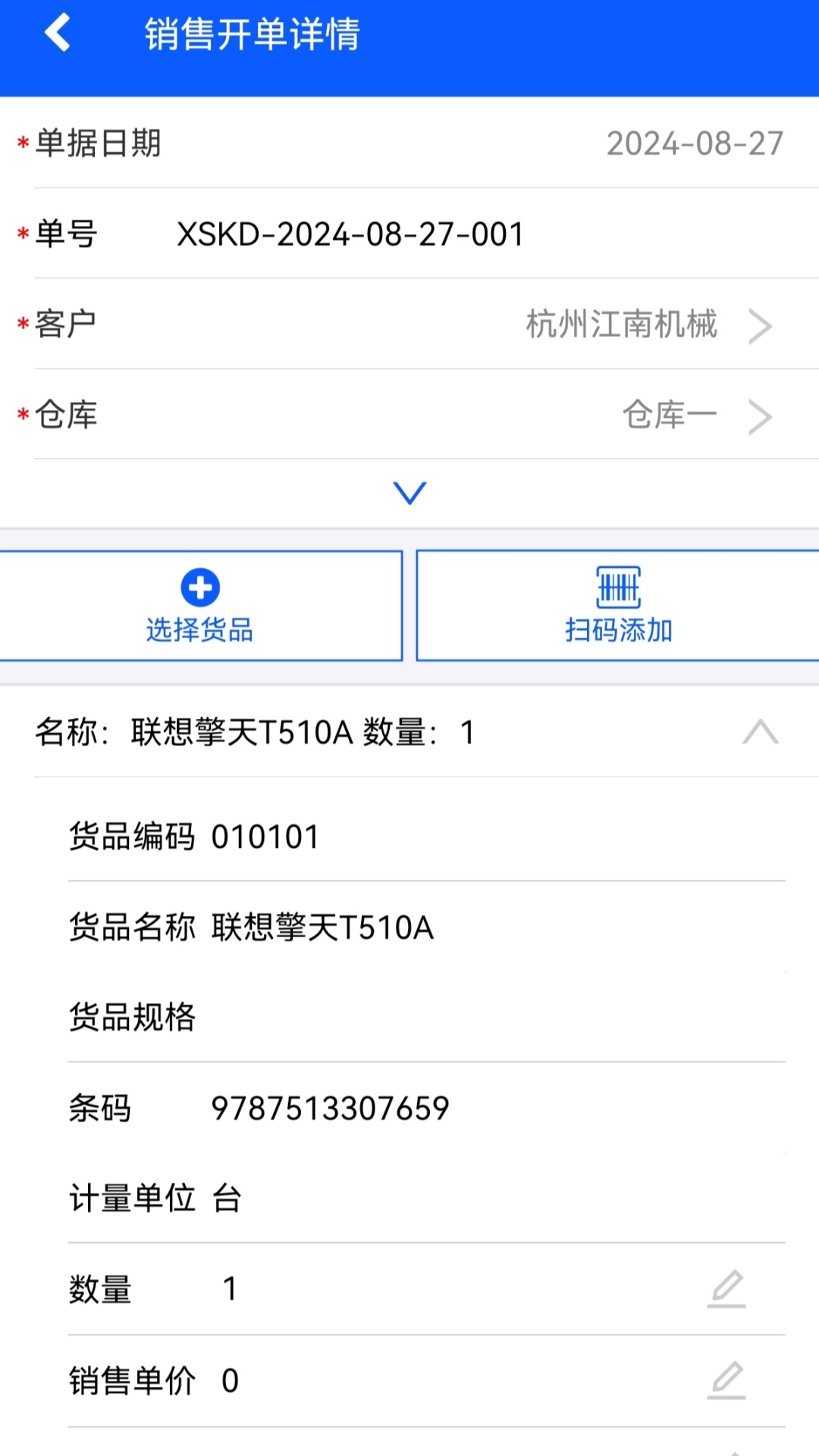Click the back arrow in the title bar
Screen dimensions: 819x1456
point(56,34)
